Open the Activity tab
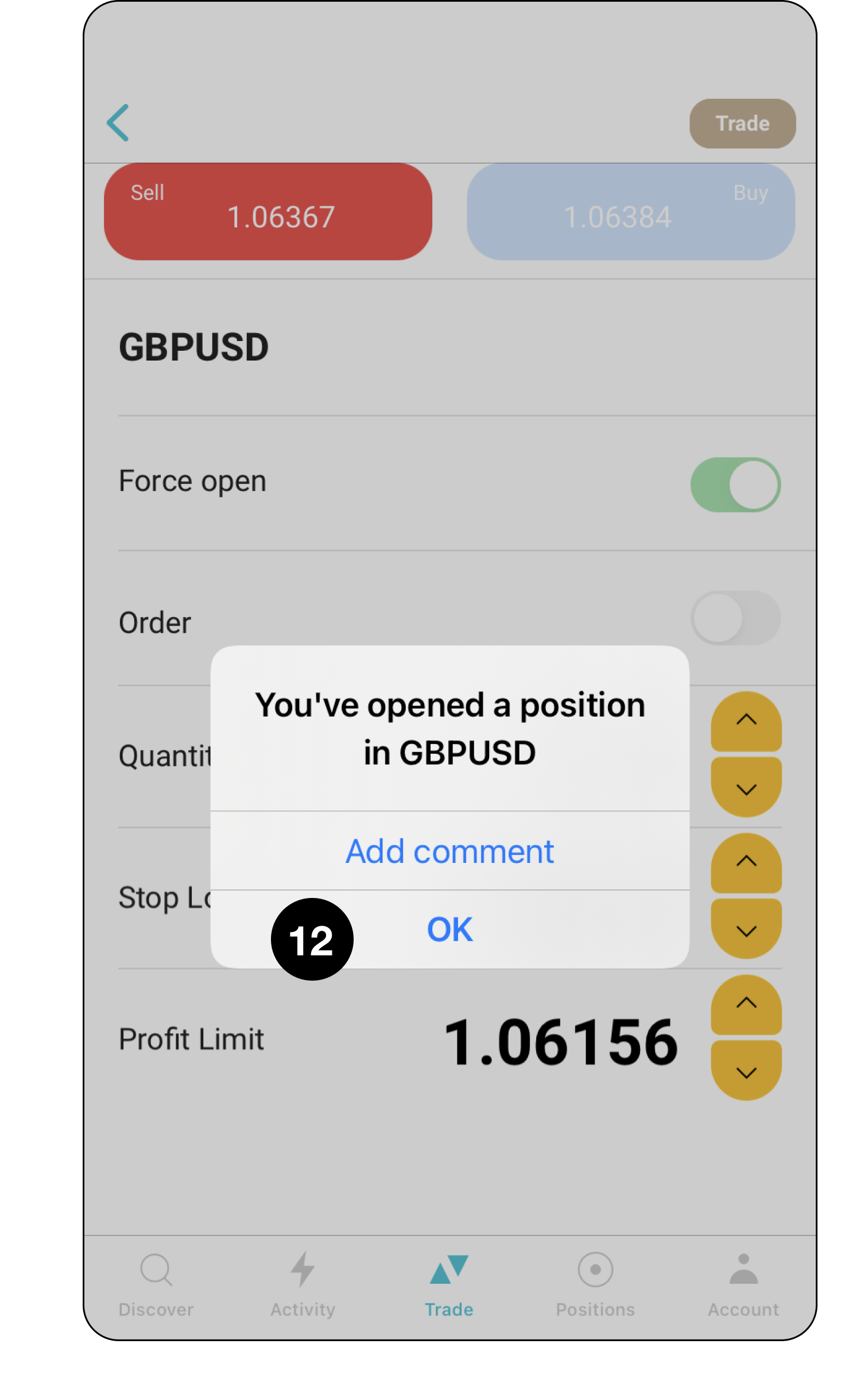Screen dimensions: 868x1394 (x=303, y=1285)
